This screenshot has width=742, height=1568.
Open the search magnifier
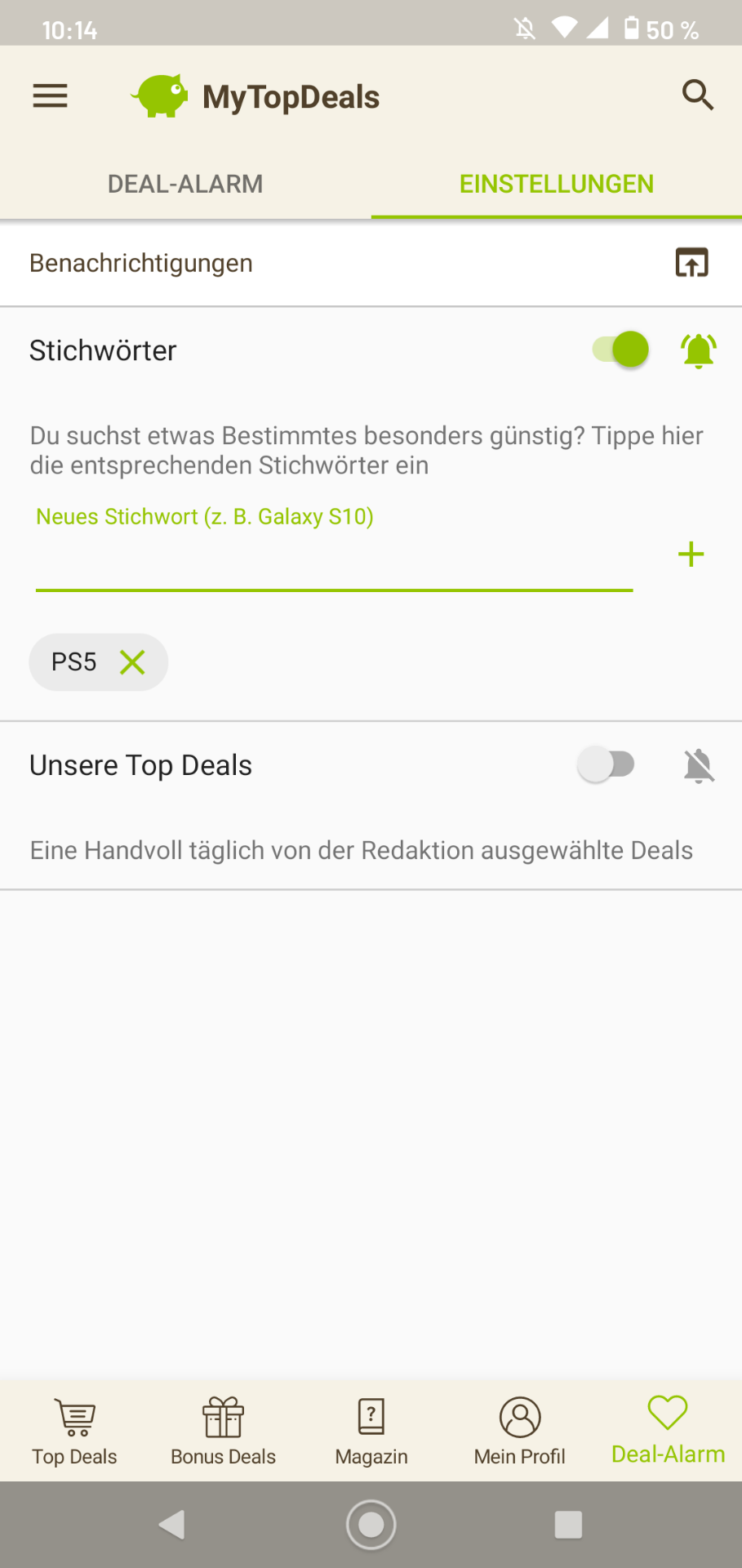pyautogui.click(x=697, y=96)
